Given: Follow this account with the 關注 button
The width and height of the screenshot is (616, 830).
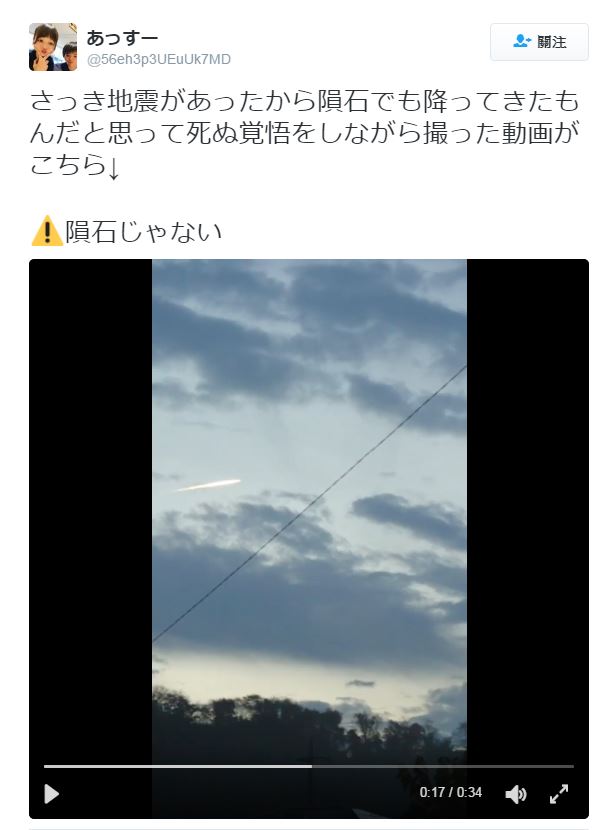Looking at the screenshot, I should click(x=539, y=42).
